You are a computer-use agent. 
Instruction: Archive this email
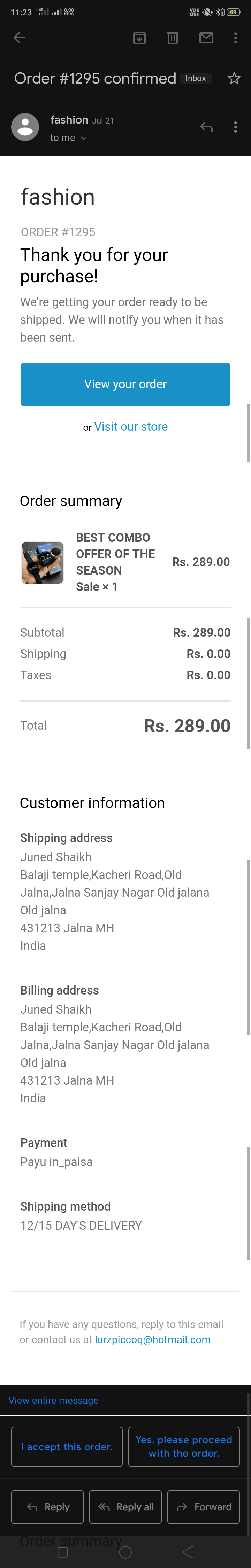tap(139, 38)
